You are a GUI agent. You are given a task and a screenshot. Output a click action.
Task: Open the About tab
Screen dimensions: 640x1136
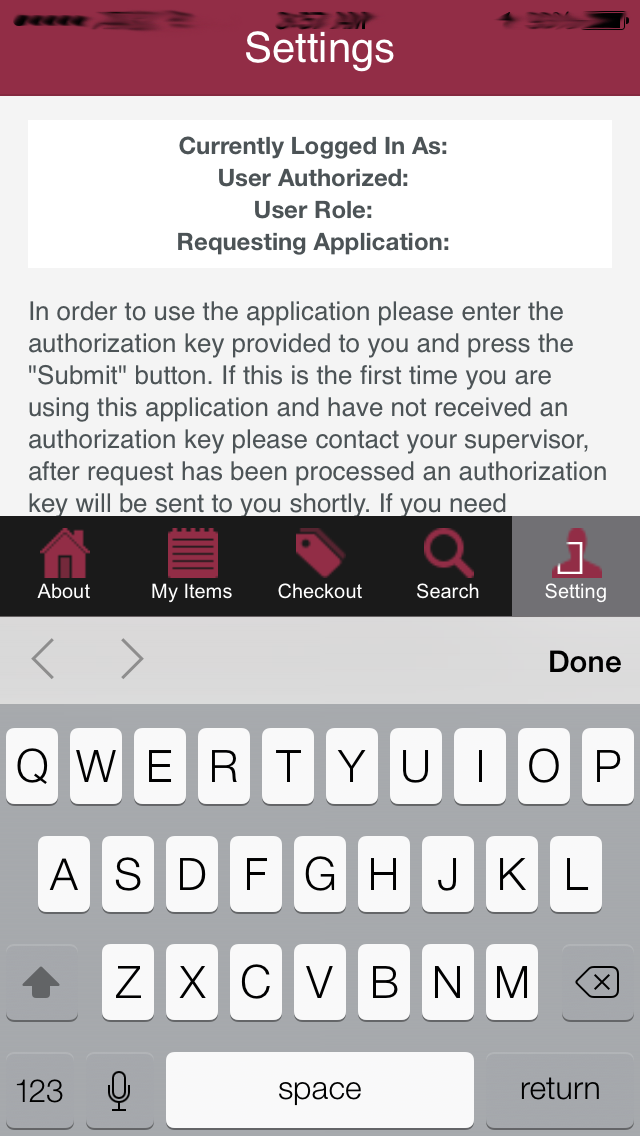pyautogui.click(x=64, y=566)
